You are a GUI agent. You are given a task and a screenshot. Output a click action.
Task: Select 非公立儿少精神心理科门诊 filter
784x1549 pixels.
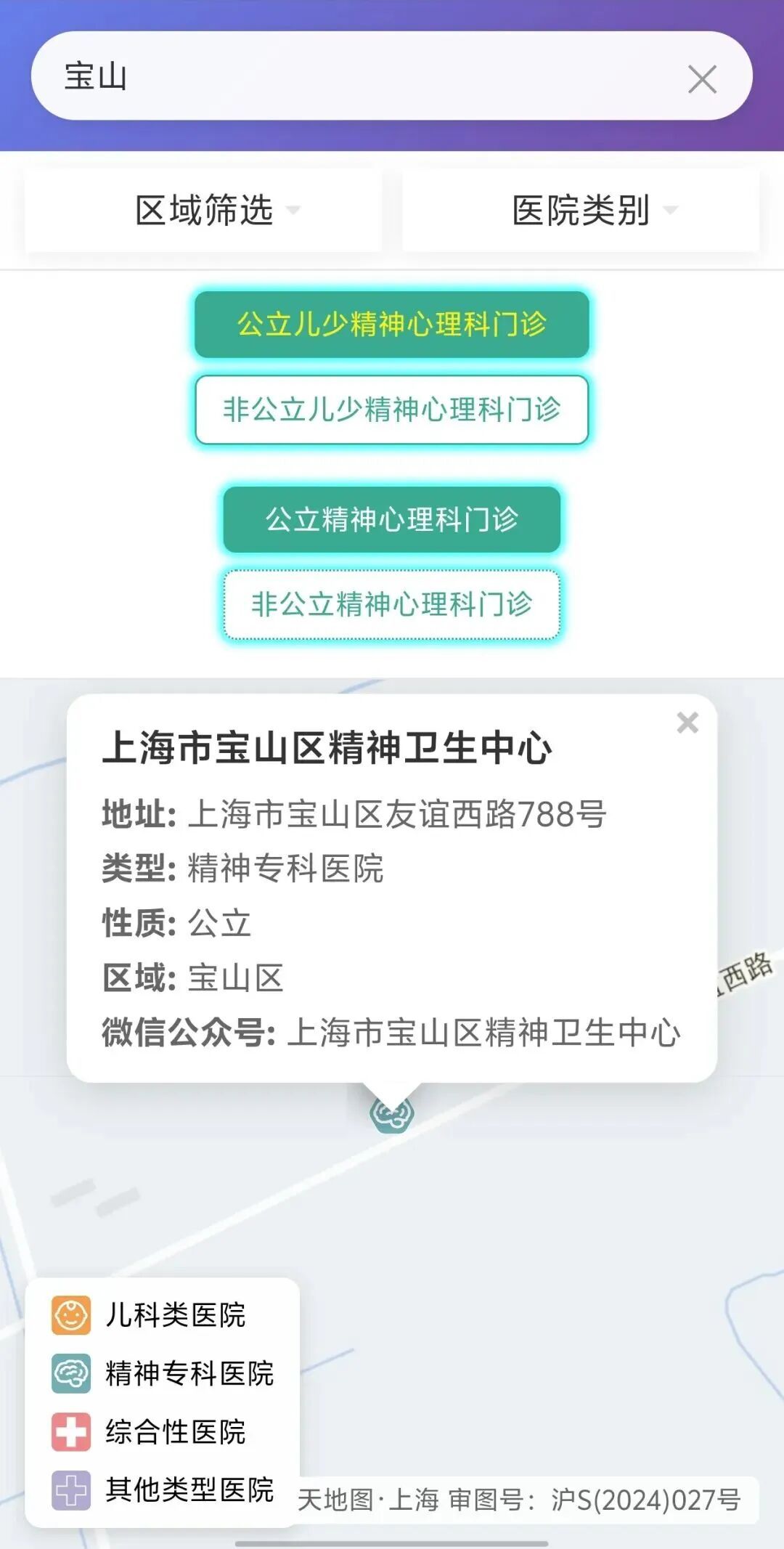(392, 410)
